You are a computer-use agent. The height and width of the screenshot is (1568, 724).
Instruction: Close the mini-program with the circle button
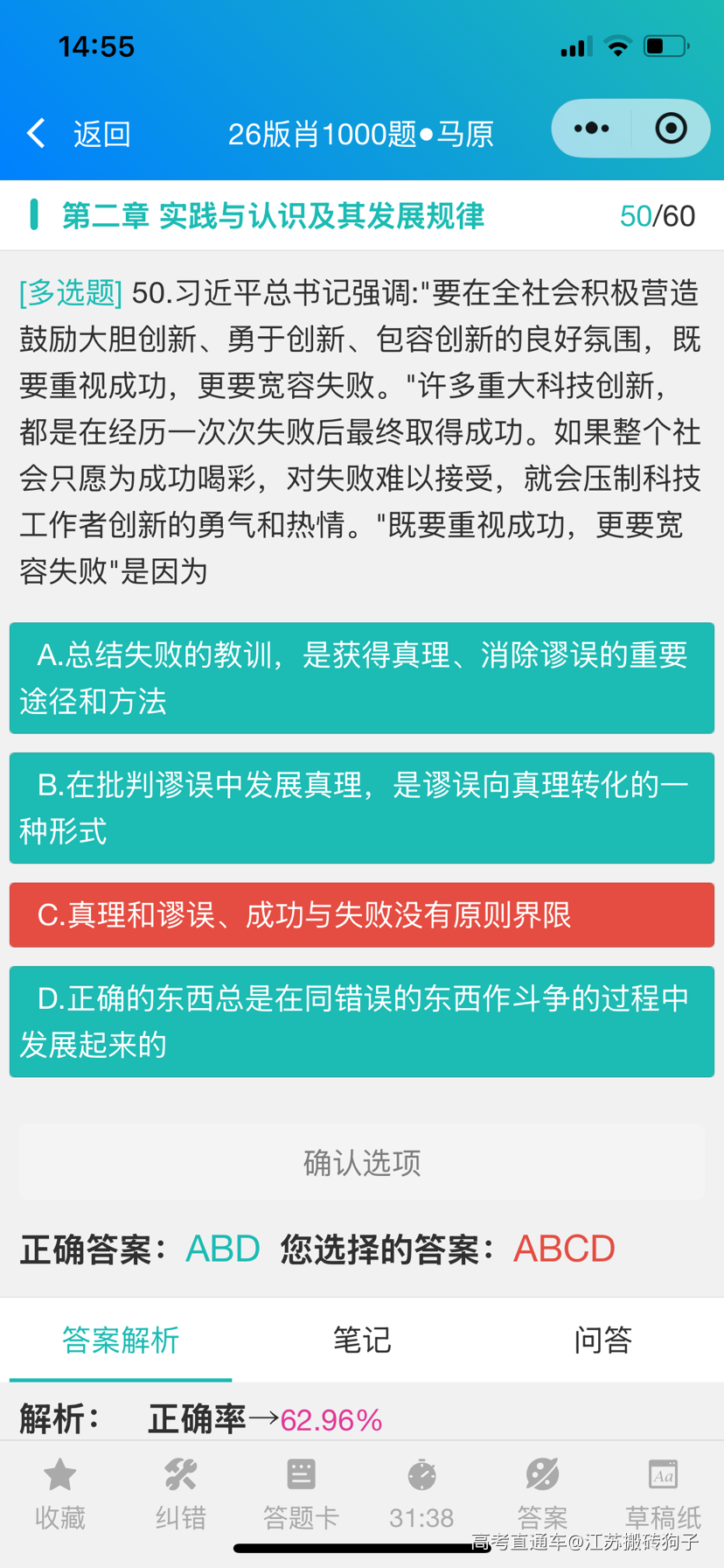pos(671,129)
